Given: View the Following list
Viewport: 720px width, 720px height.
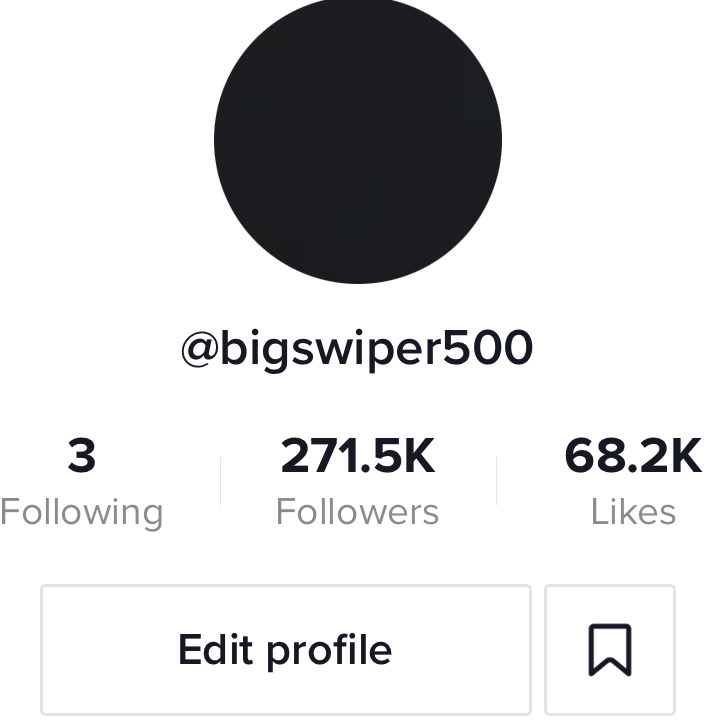Looking at the screenshot, I should coord(82,483).
